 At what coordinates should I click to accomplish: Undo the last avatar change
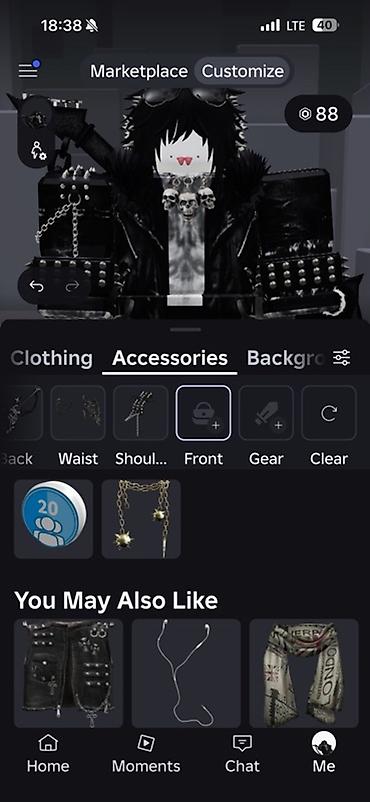point(36,286)
